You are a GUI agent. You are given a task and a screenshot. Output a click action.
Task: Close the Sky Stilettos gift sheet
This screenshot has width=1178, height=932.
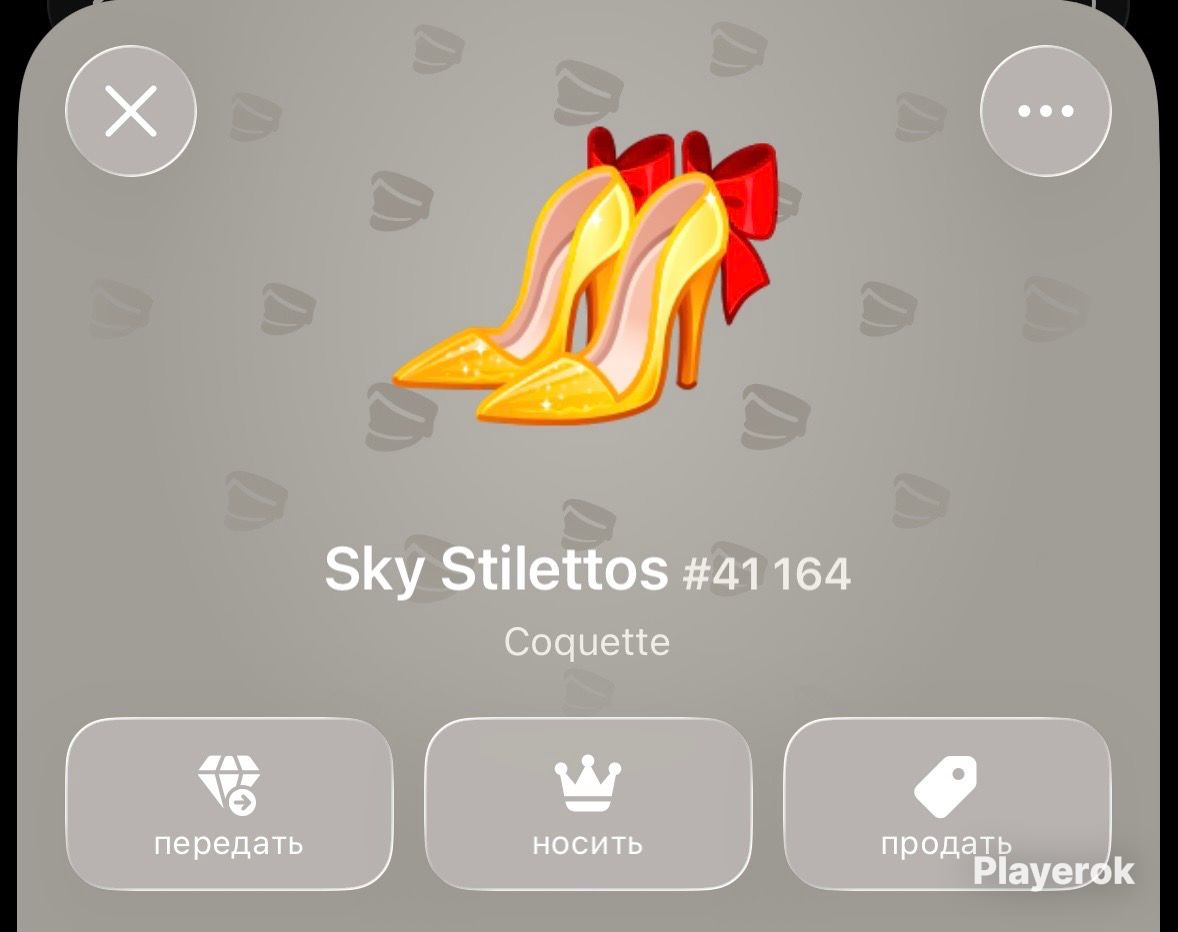point(131,111)
